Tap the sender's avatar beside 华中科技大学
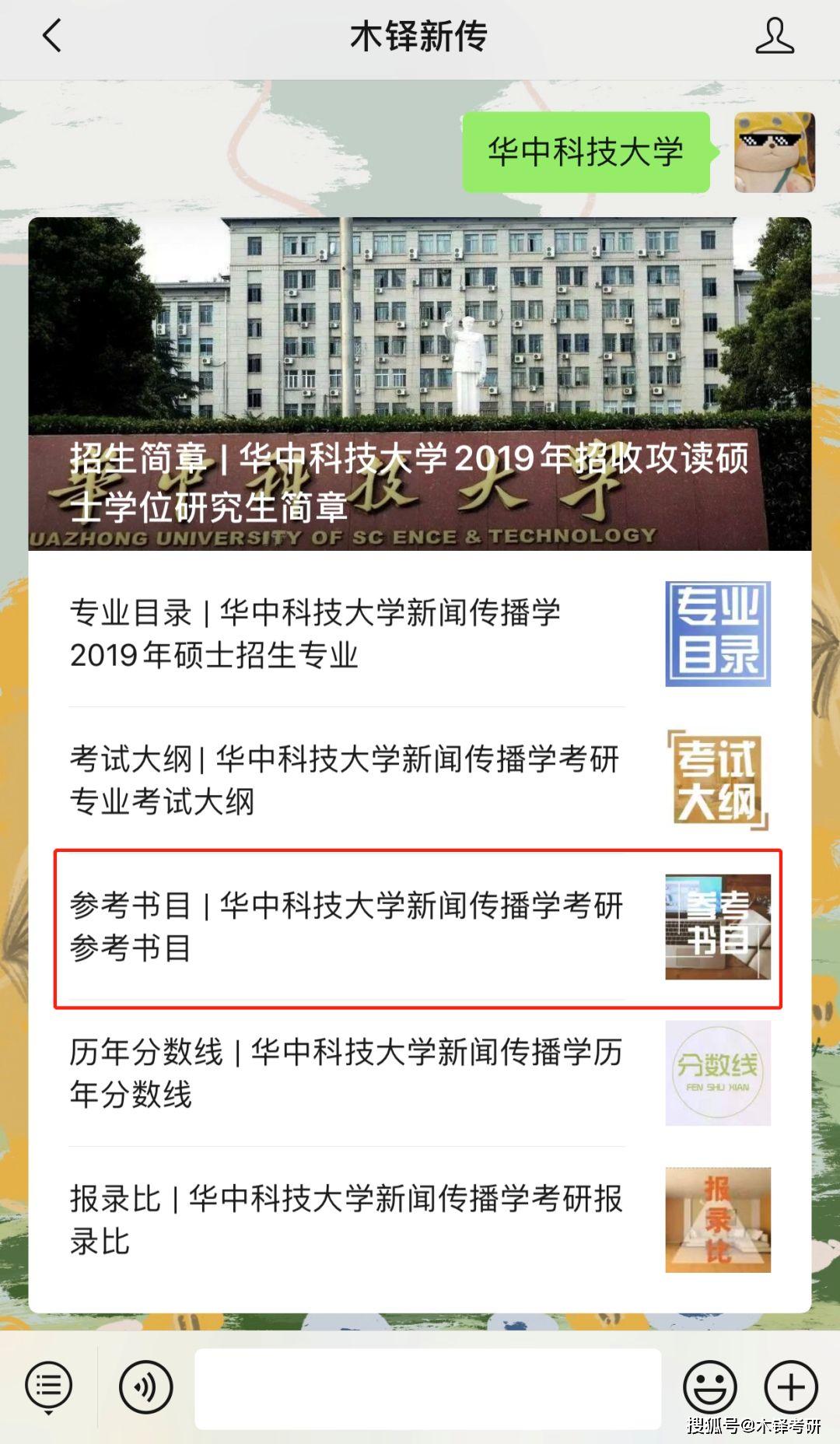The image size is (840, 1444). pos(774,152)
